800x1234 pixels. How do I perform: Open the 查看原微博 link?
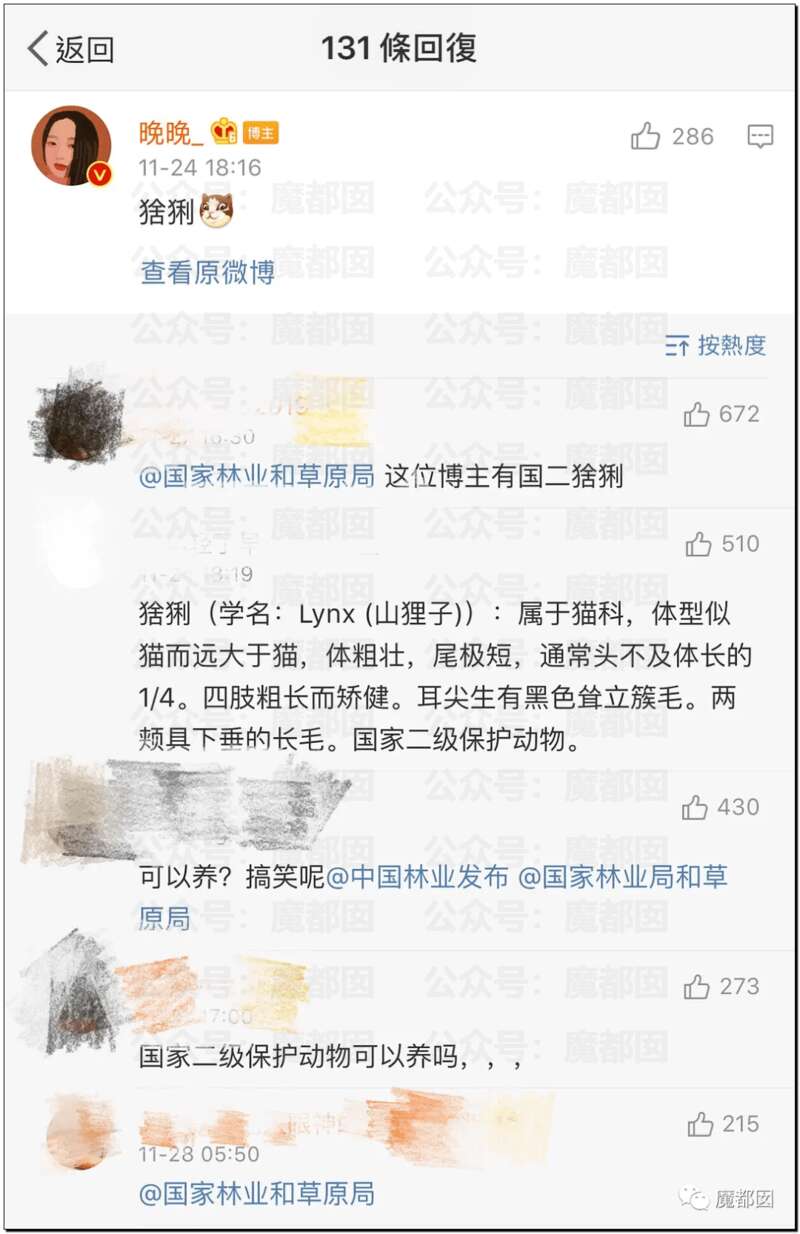click(x=207, y=272)
